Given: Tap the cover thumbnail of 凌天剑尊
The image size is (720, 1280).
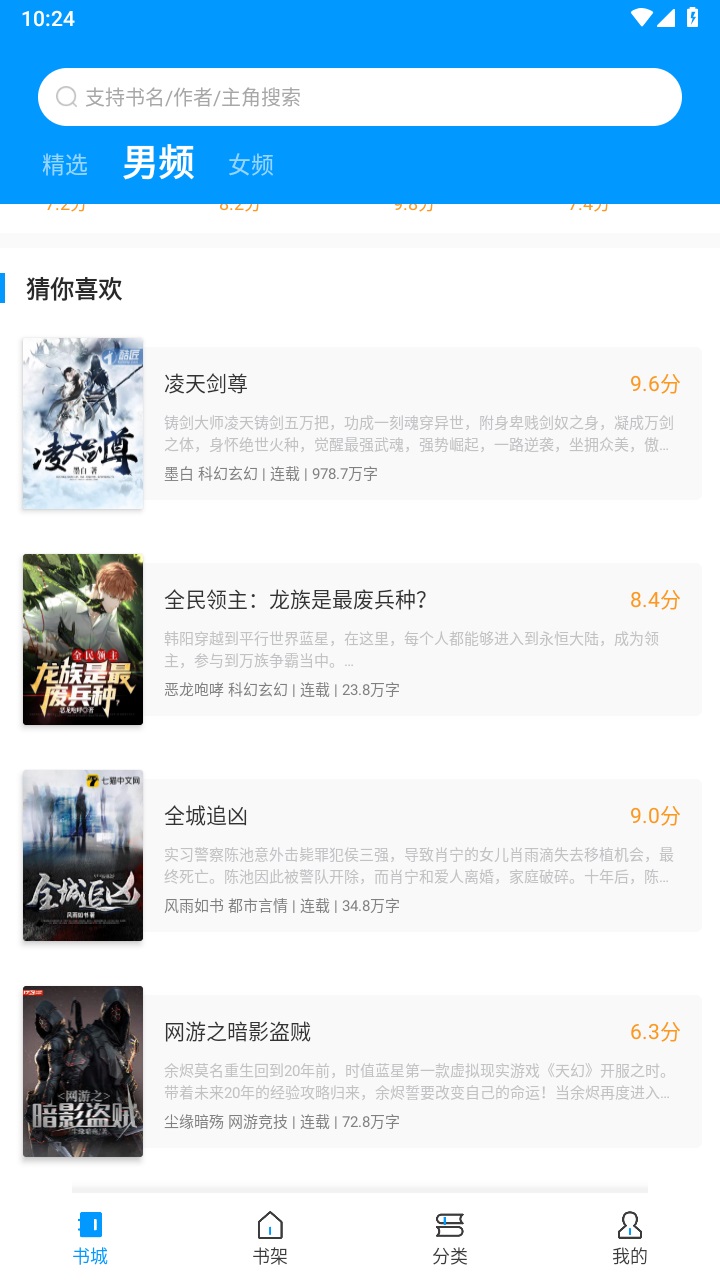Looking at the screenshot, I should click(82, 423).
